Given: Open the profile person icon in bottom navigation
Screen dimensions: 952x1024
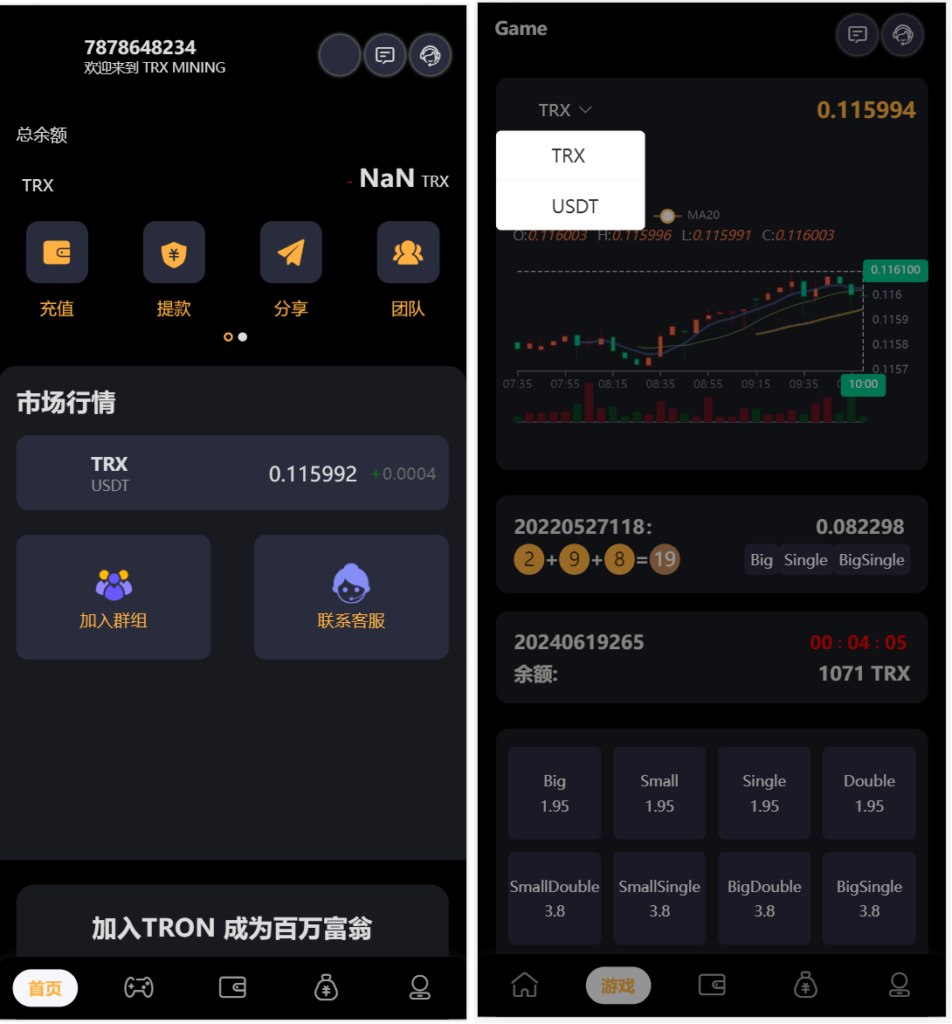Looking at the screenshot, I should pos(420,987).
